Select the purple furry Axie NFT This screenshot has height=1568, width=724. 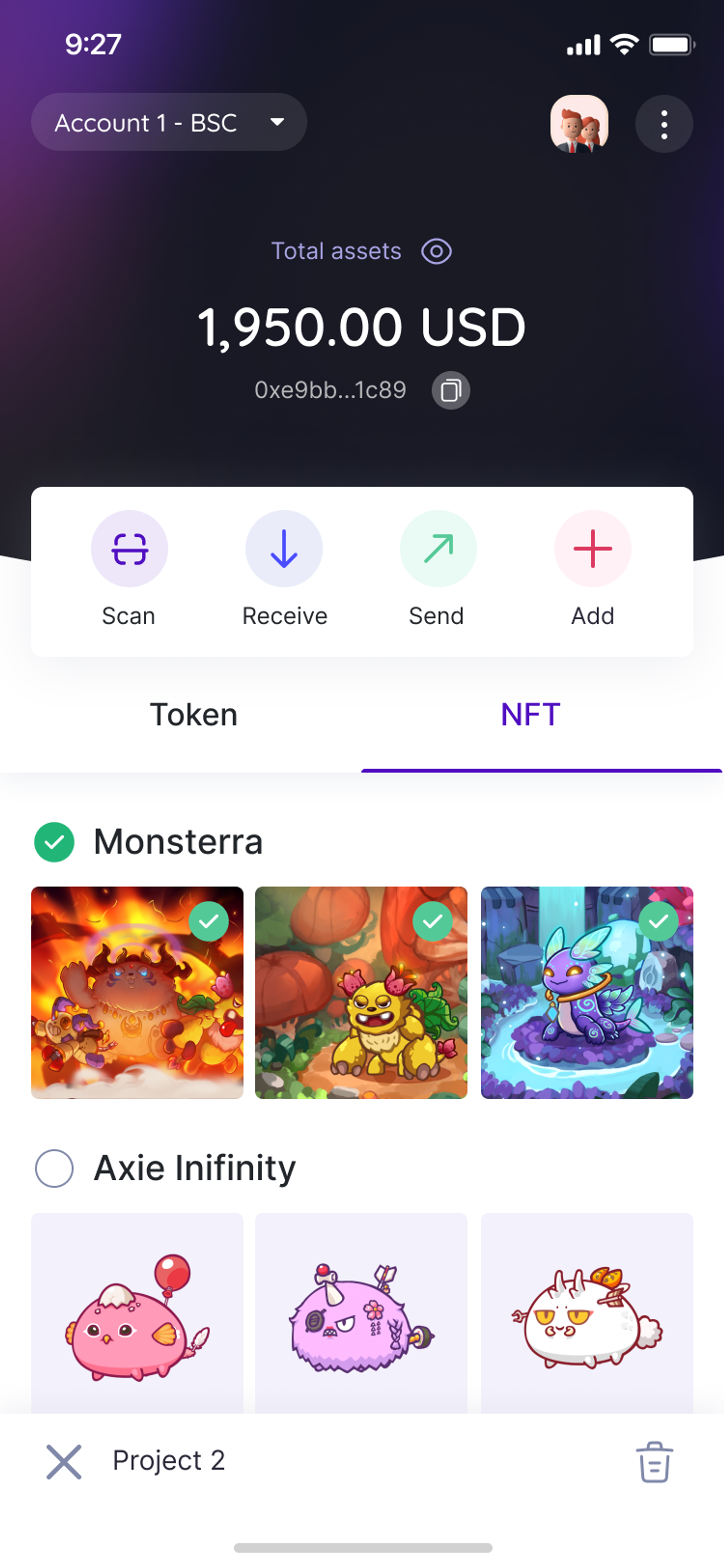click(x=362, y=1315)
